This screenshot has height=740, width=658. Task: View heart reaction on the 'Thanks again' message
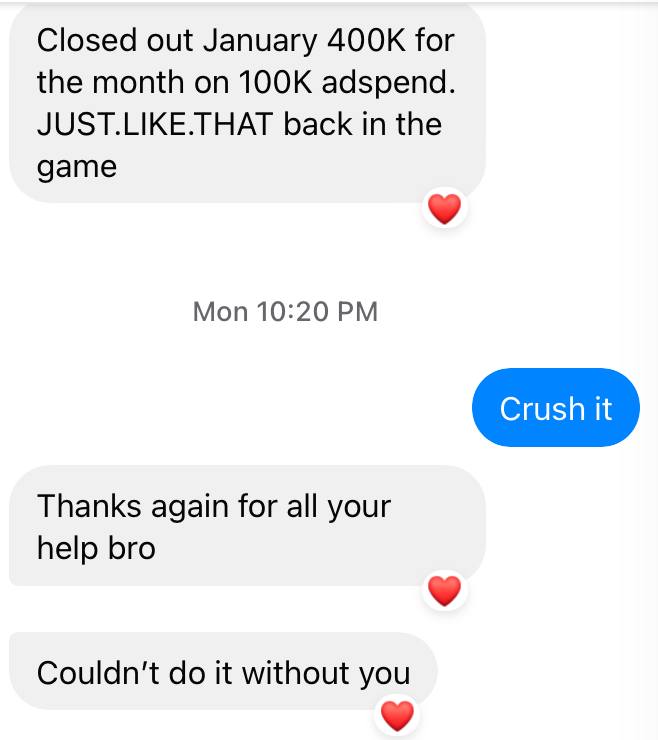(444, 592)
